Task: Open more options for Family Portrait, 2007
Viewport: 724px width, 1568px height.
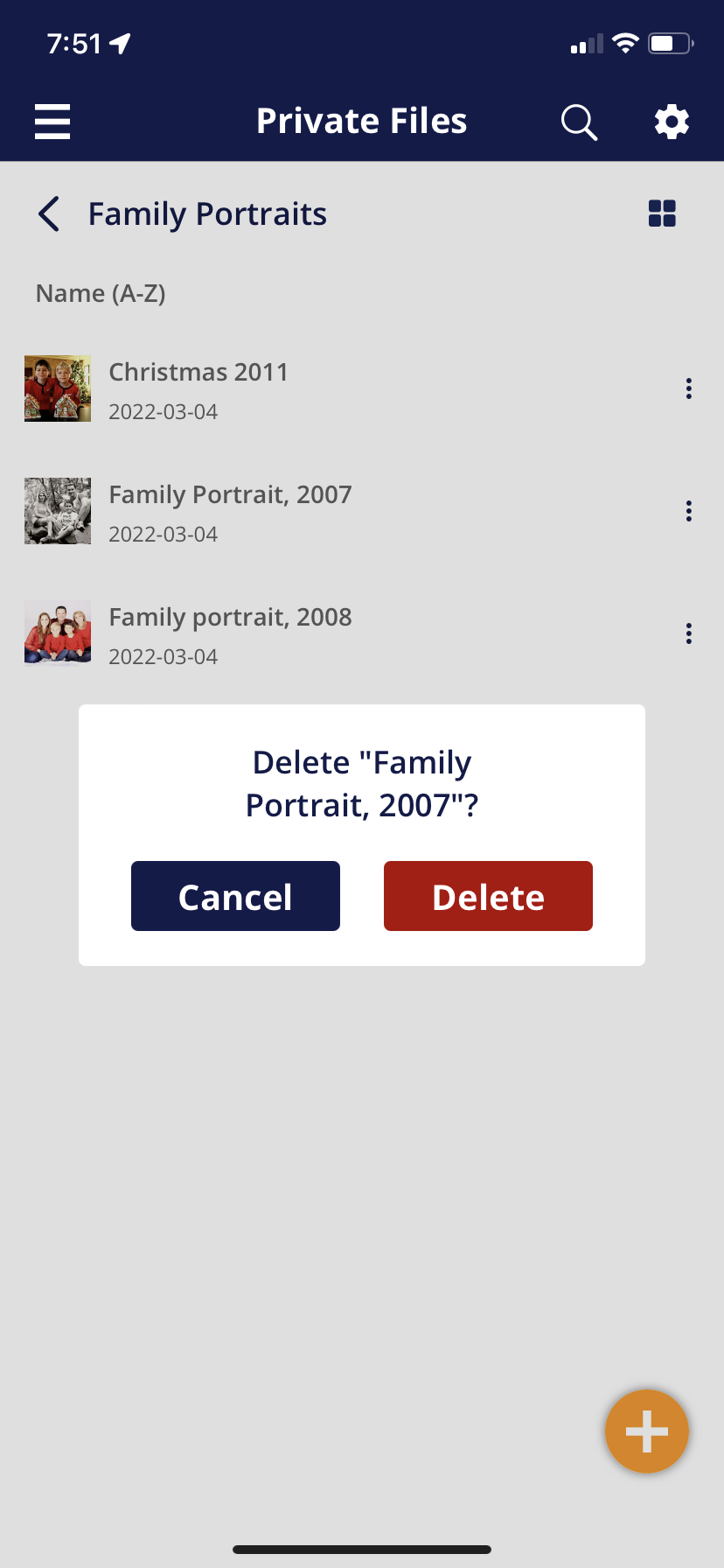Action: click(689, 511)
